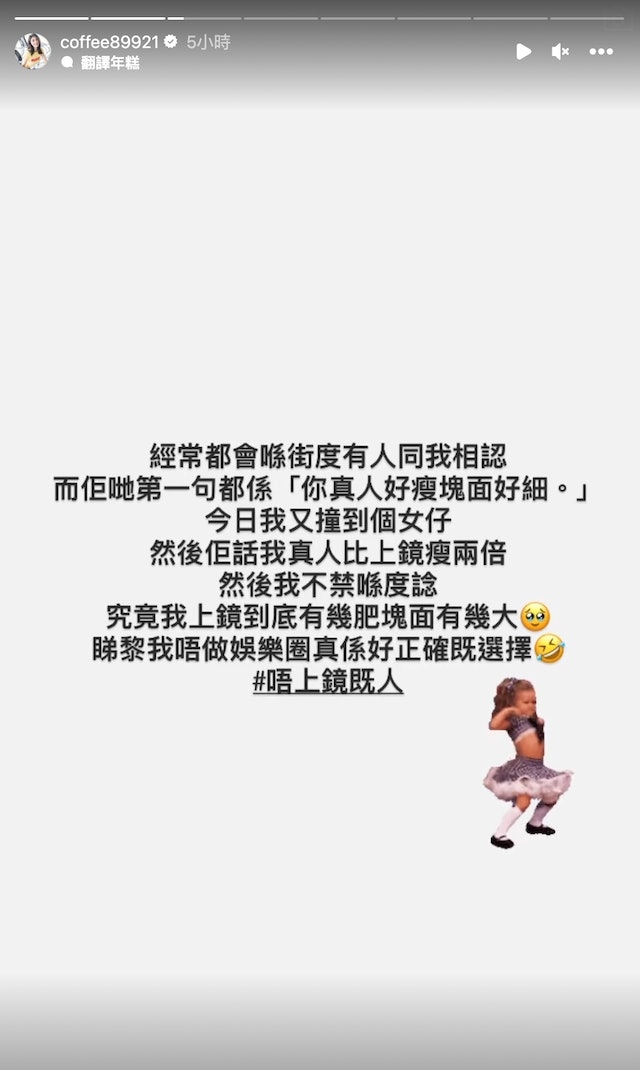
Task: Tap the 翻譯年糕 music label
Action: (109, 63)
